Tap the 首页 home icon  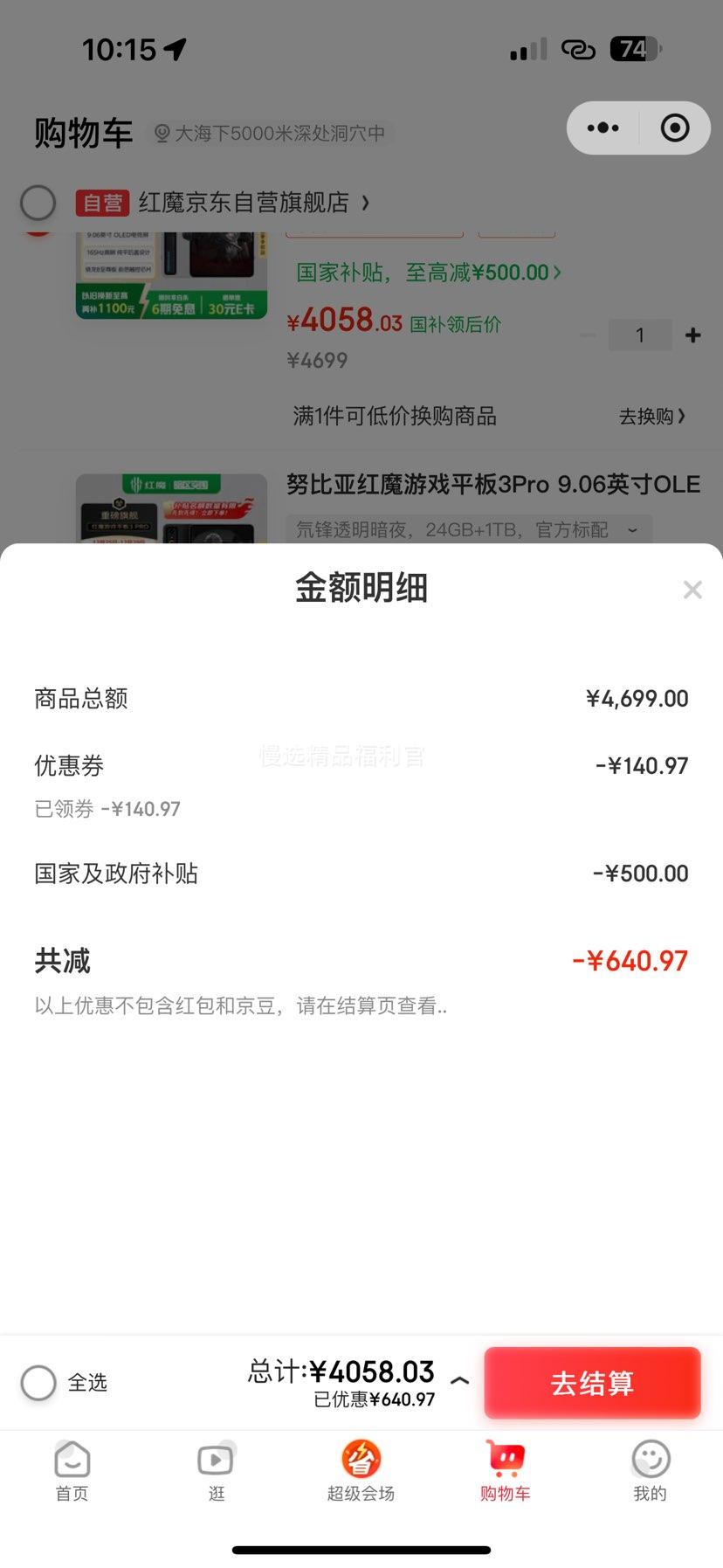pyautogui.click(x=72, y=1459)
